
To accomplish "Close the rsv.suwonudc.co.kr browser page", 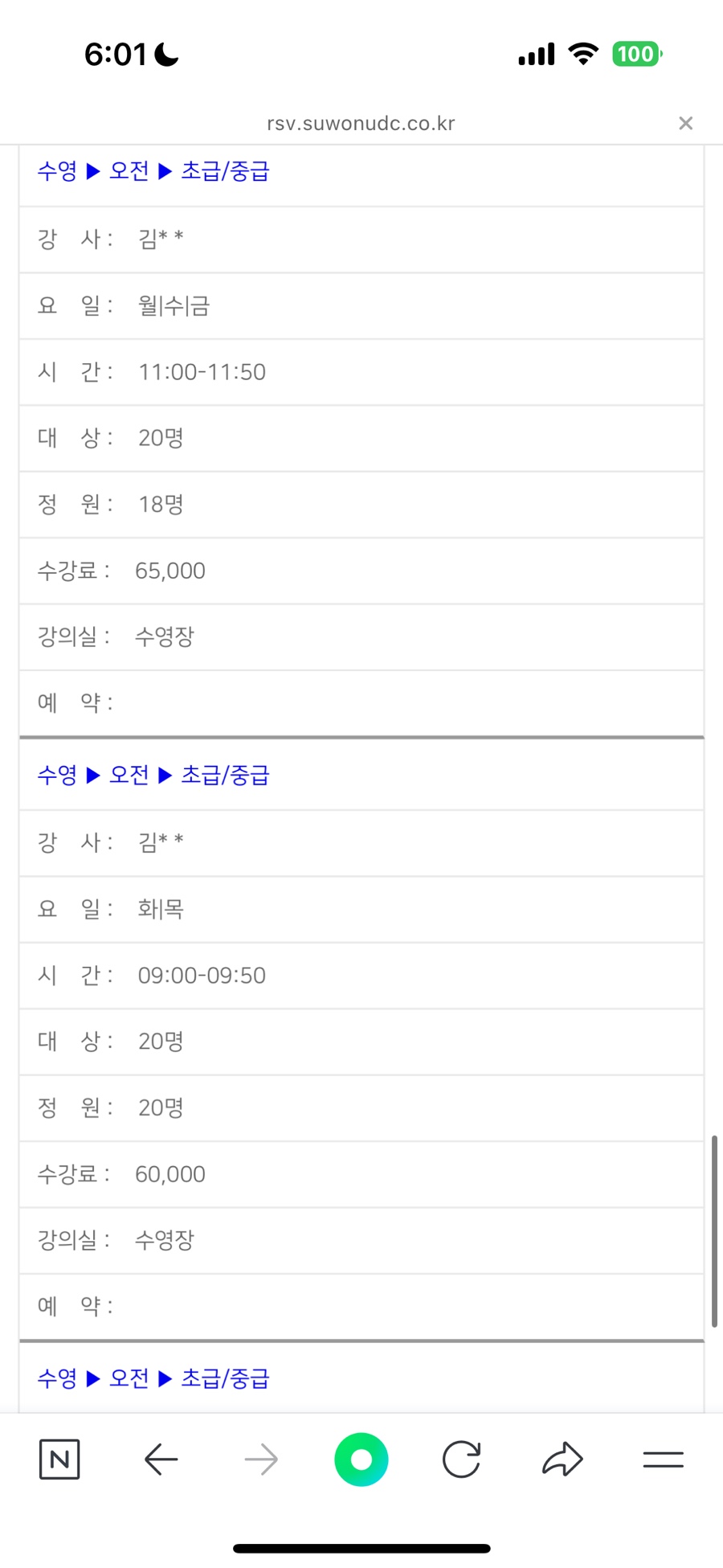I will (685, 123).
